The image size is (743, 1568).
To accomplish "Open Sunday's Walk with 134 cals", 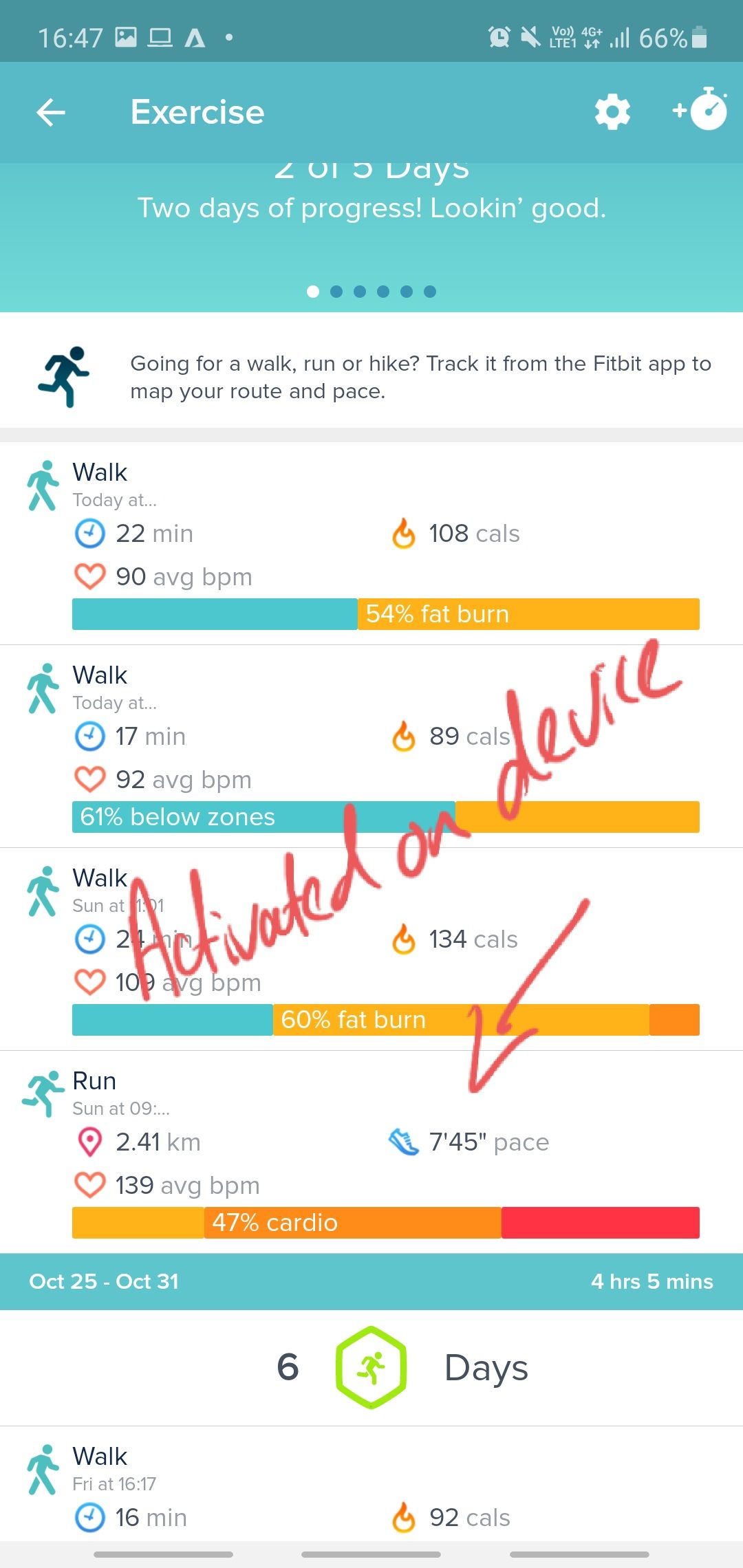I will click(x=371, y=949).
